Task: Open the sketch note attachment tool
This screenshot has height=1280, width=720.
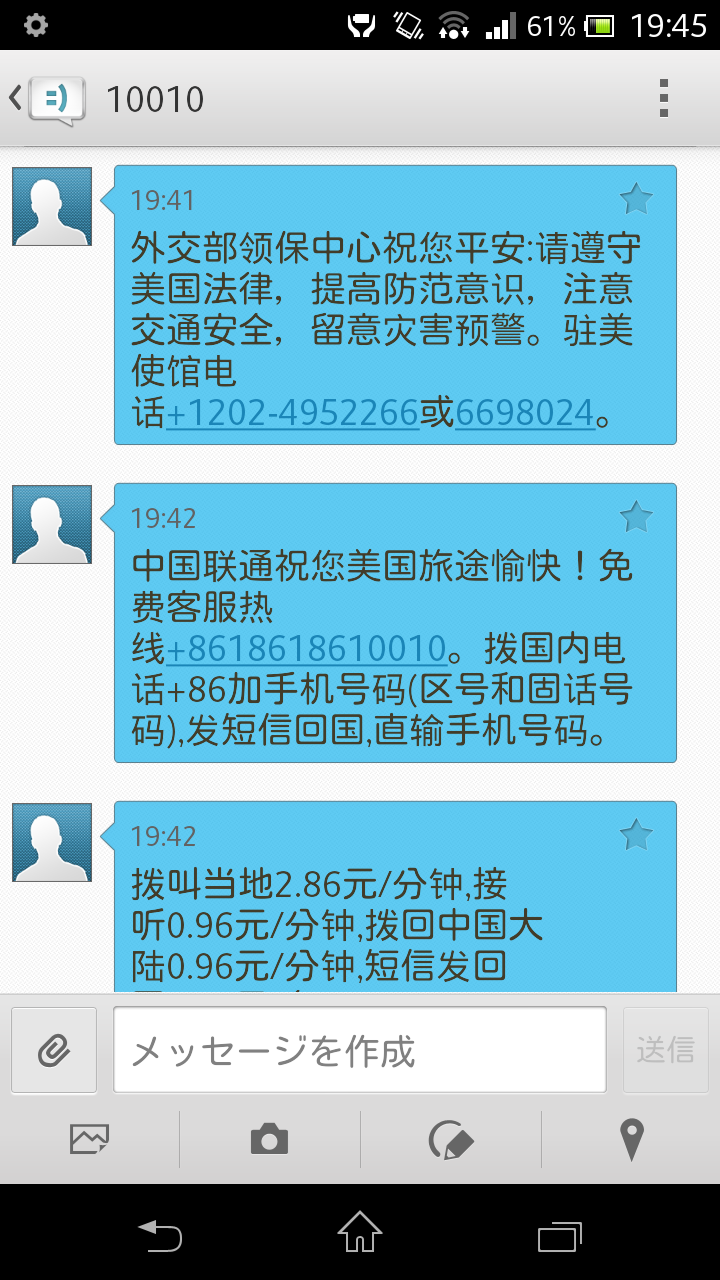Action: [451, 1139]
